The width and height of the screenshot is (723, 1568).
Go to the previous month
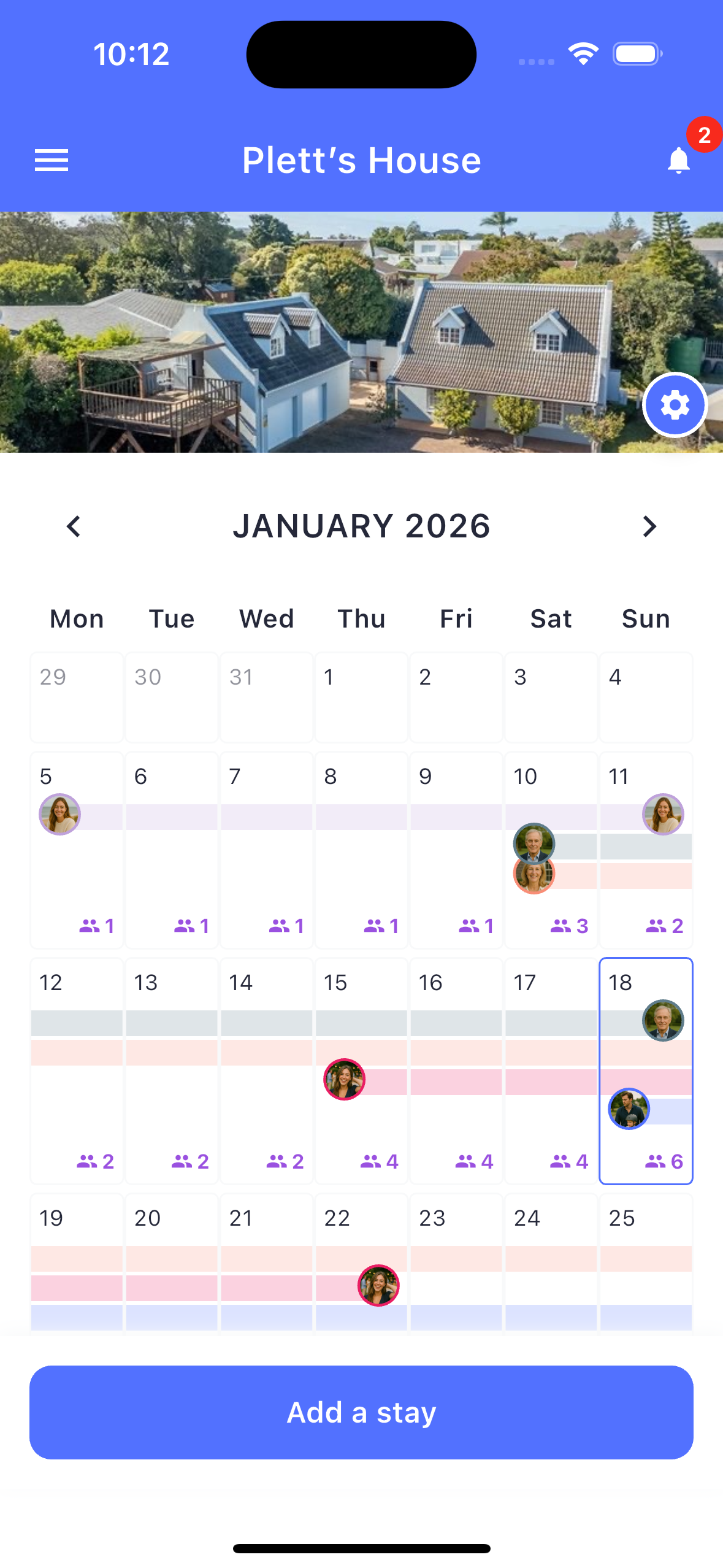click(74, 526)
